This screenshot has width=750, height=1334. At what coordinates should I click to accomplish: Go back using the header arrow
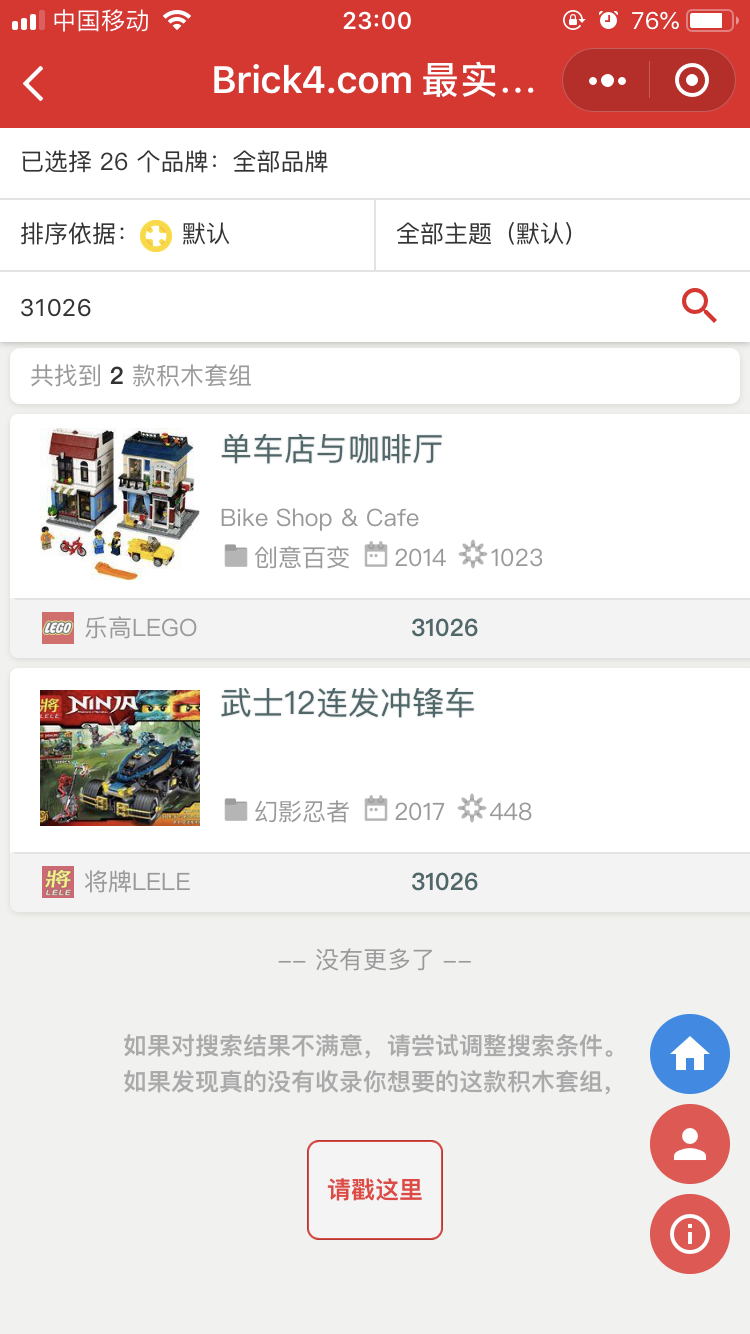[x=34, y=82]
